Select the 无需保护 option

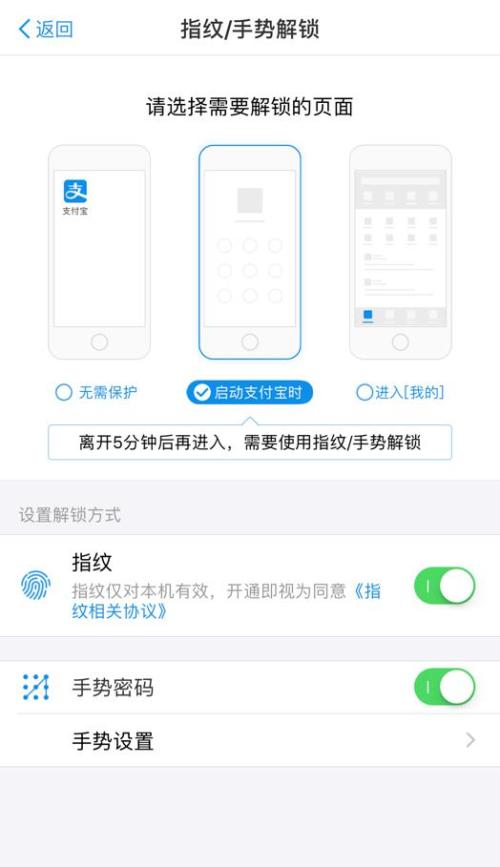coord(96,393)
